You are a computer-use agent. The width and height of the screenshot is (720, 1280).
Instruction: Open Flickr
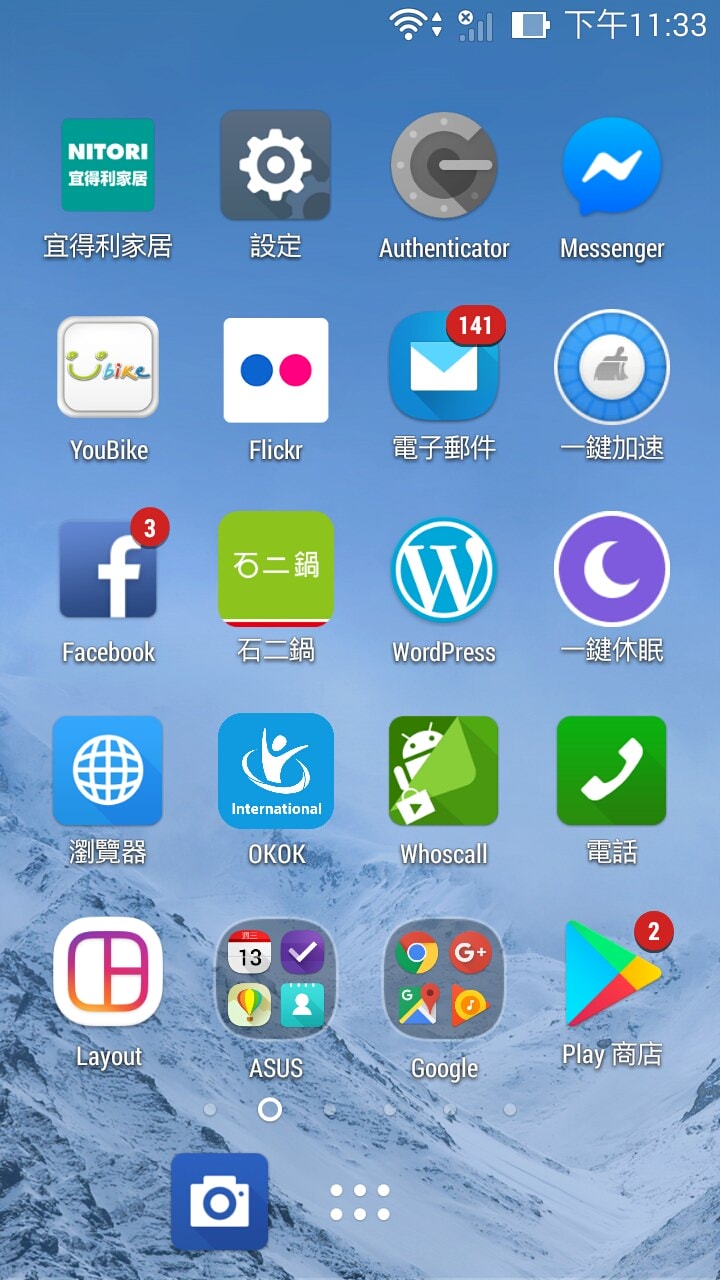point(275,369)
